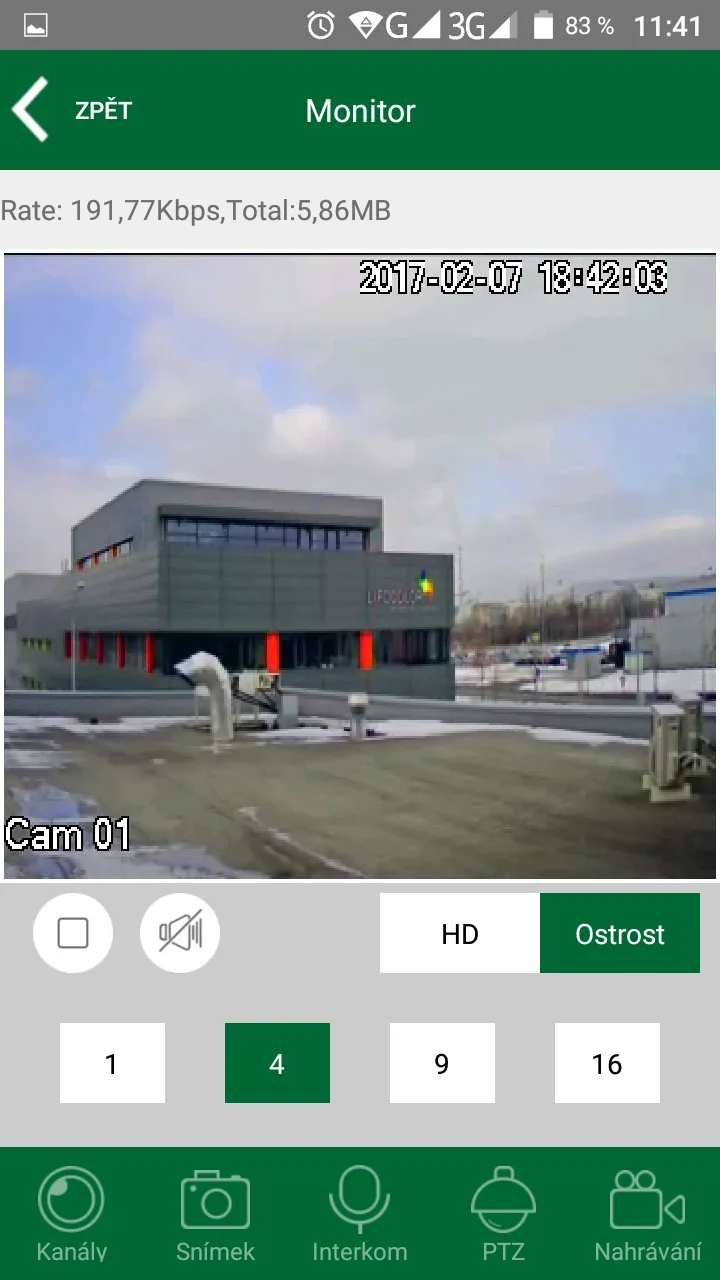Switch video quality to HD
The image size is (720, 1280).
(460, 934)
